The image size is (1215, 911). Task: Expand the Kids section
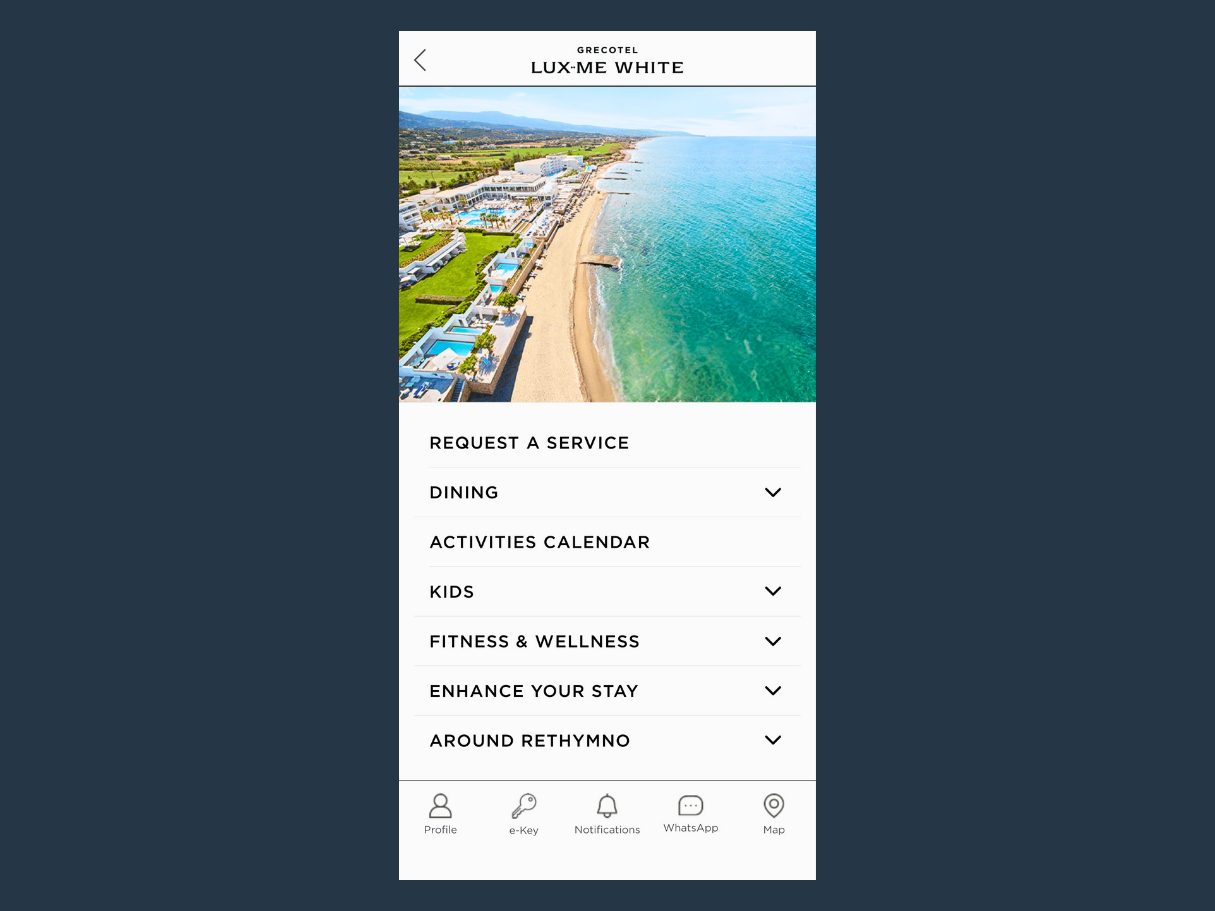[x=772, y=591]
